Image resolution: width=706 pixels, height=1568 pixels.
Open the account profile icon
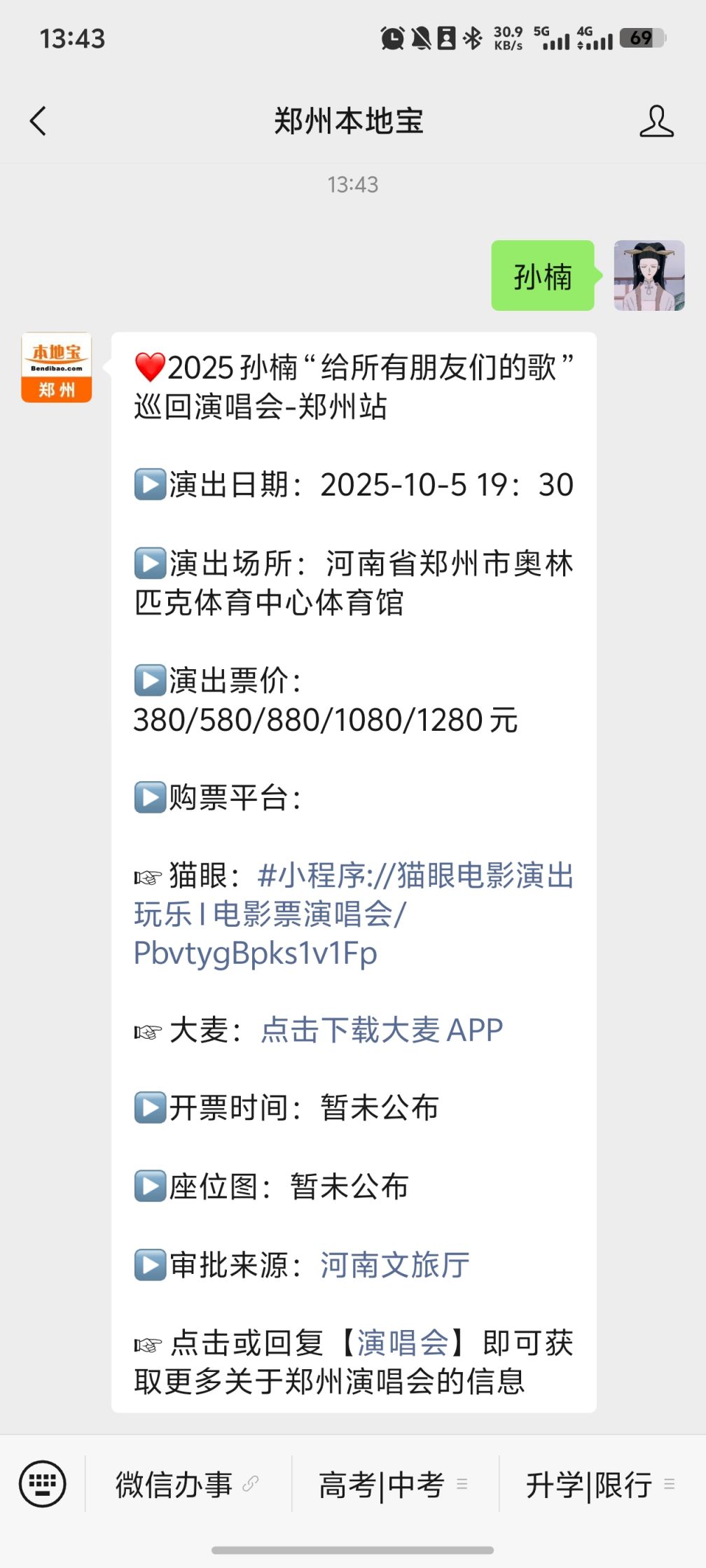[x=656, y=121]
